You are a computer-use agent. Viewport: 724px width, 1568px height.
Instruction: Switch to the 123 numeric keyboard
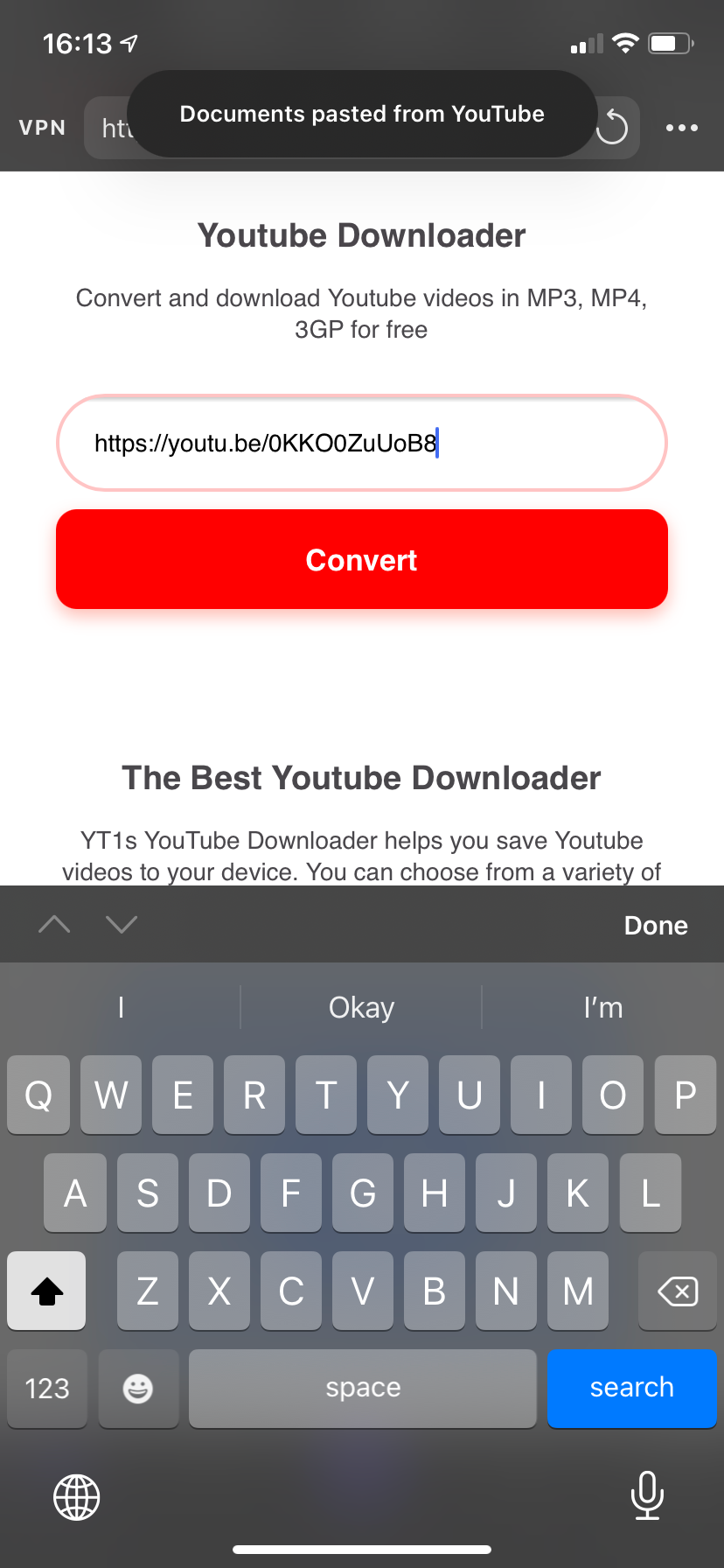[x=47, y=1388]
